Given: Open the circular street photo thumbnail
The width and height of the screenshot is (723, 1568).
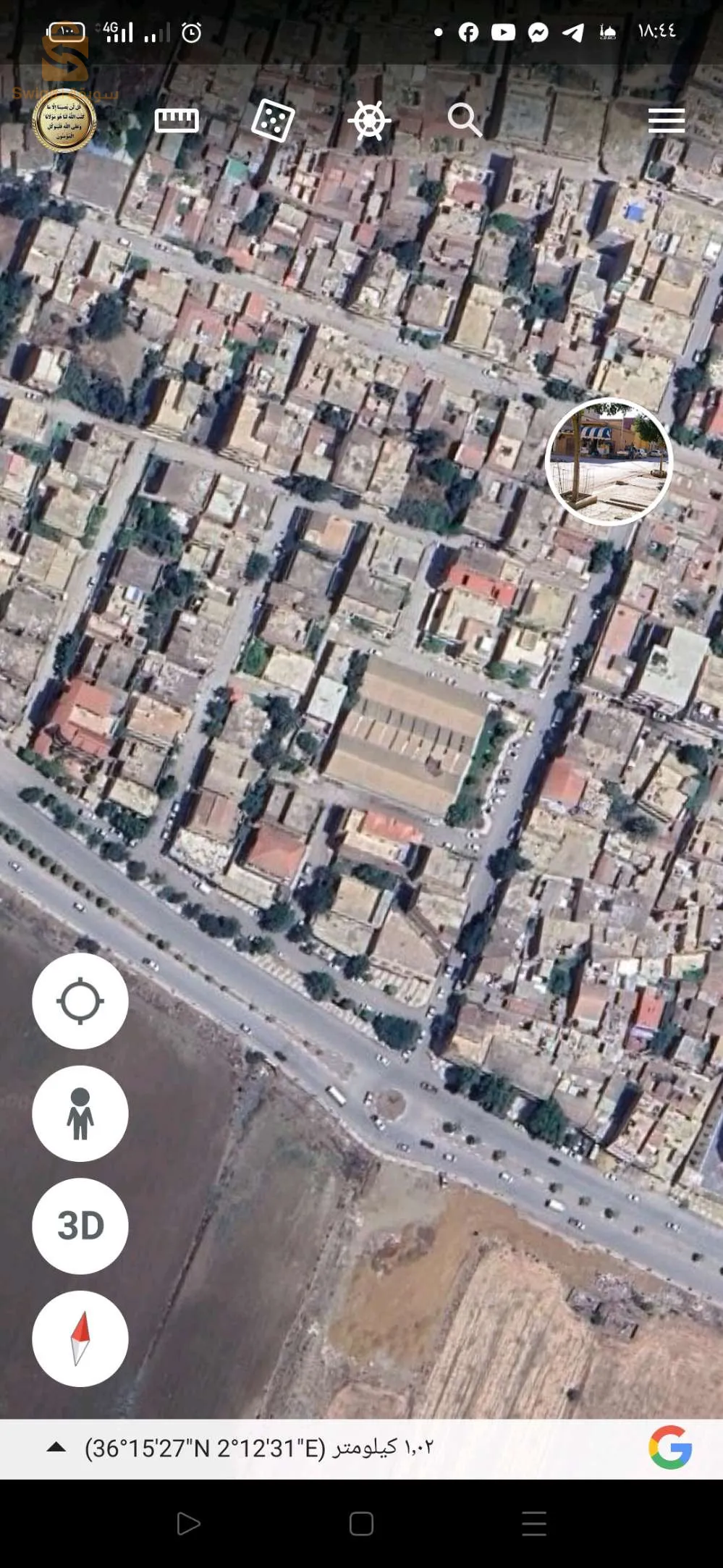Looking at the screenshot, I should tap(609, 462).
